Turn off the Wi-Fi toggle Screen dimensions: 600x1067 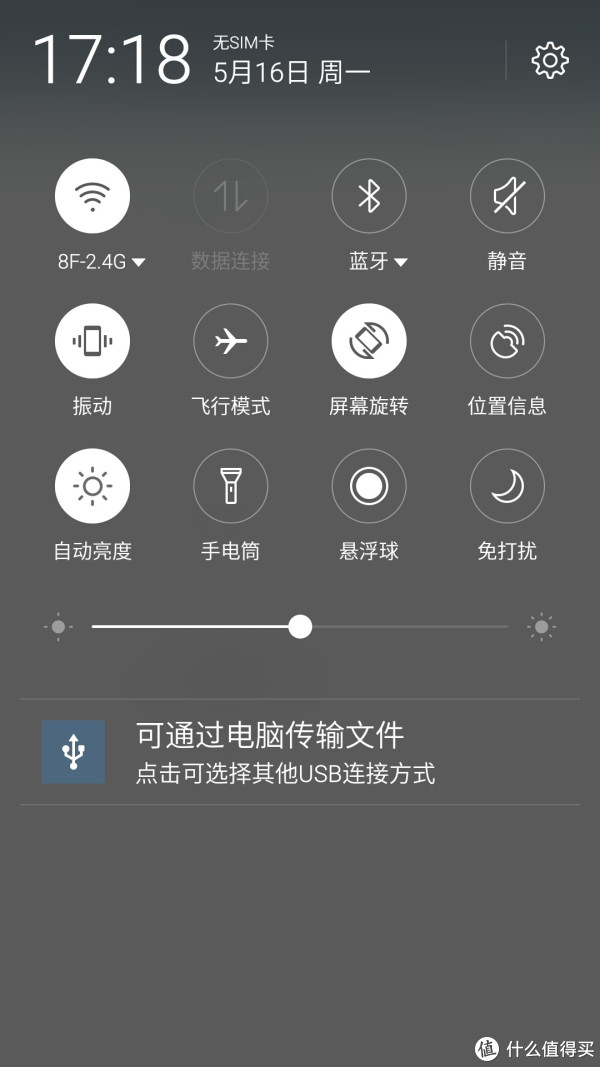[92, 196]
